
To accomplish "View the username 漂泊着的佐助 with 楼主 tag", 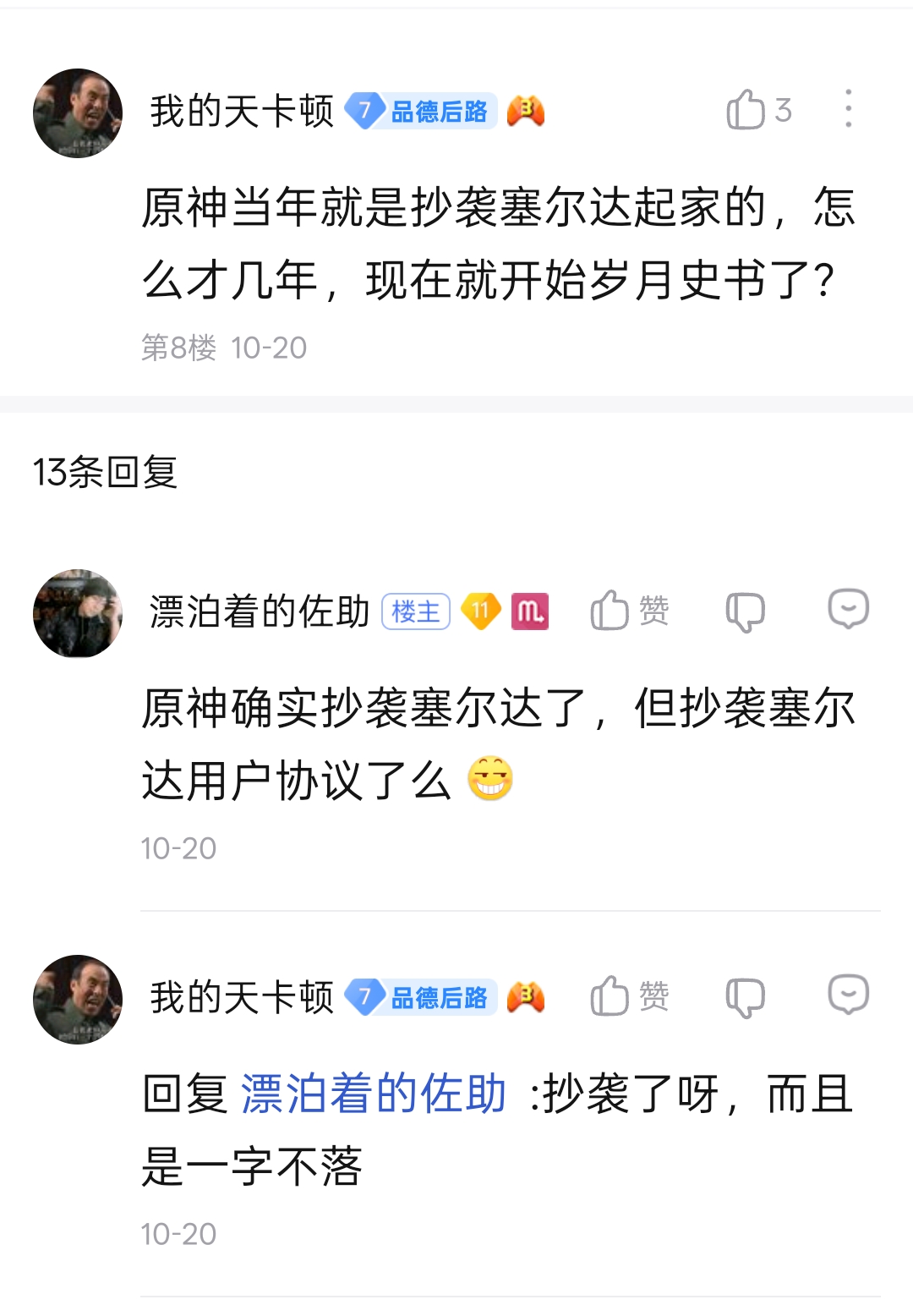I will pos(260,611).
